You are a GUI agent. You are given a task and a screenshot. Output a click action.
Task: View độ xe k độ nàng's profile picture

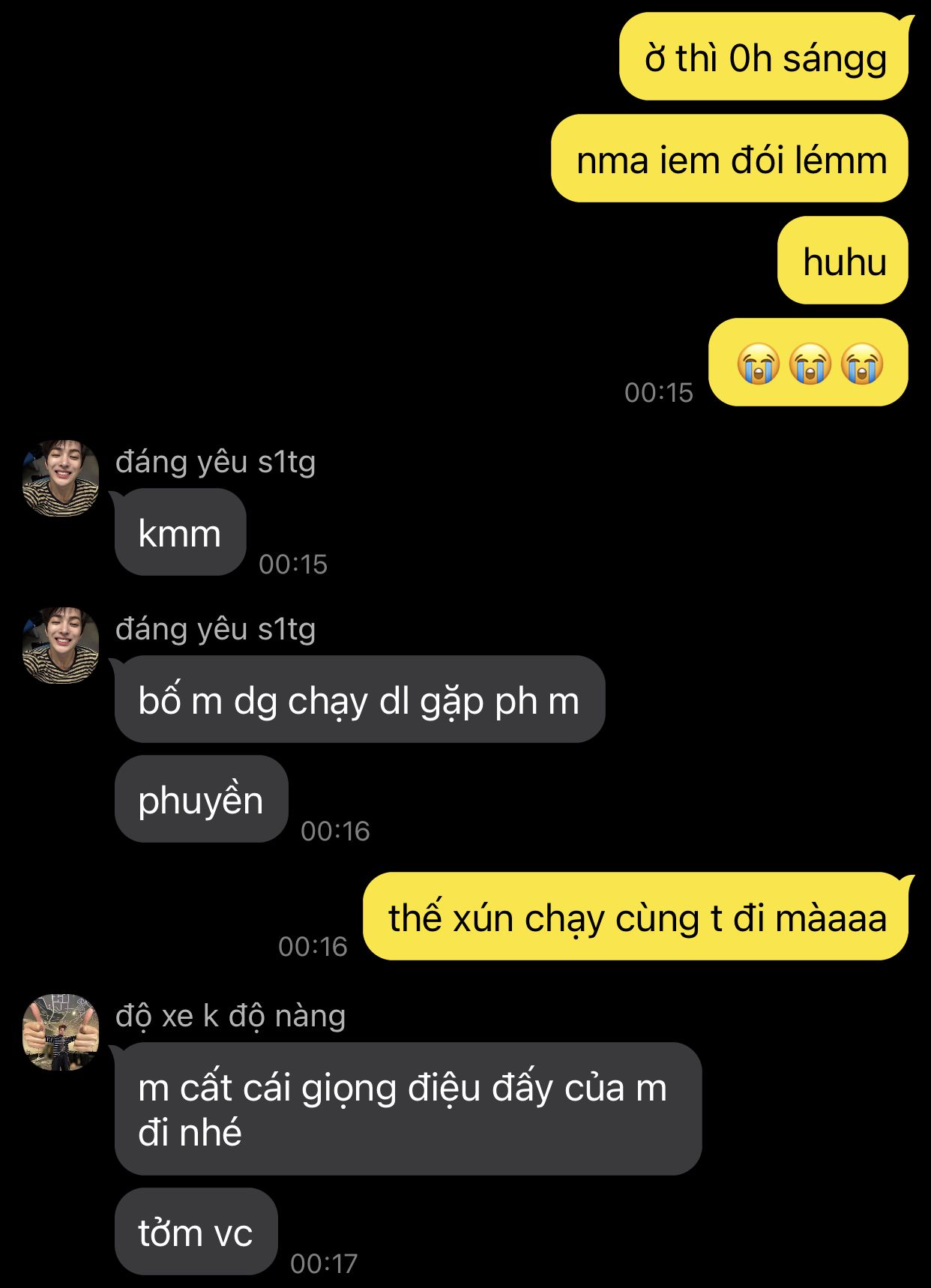pos(61,1032)
